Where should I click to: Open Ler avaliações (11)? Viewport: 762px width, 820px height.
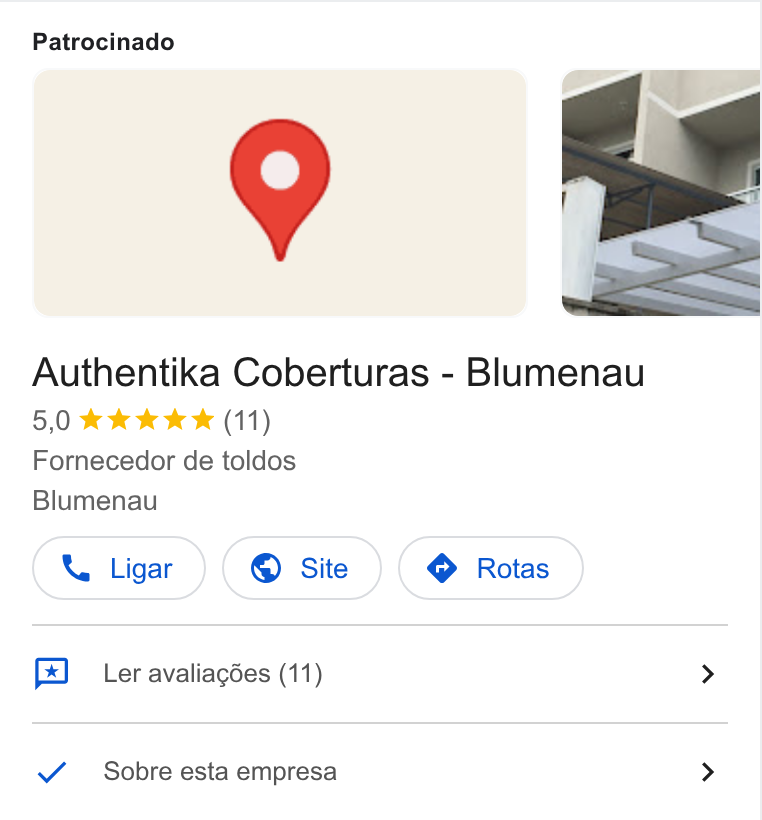[380, 674]
